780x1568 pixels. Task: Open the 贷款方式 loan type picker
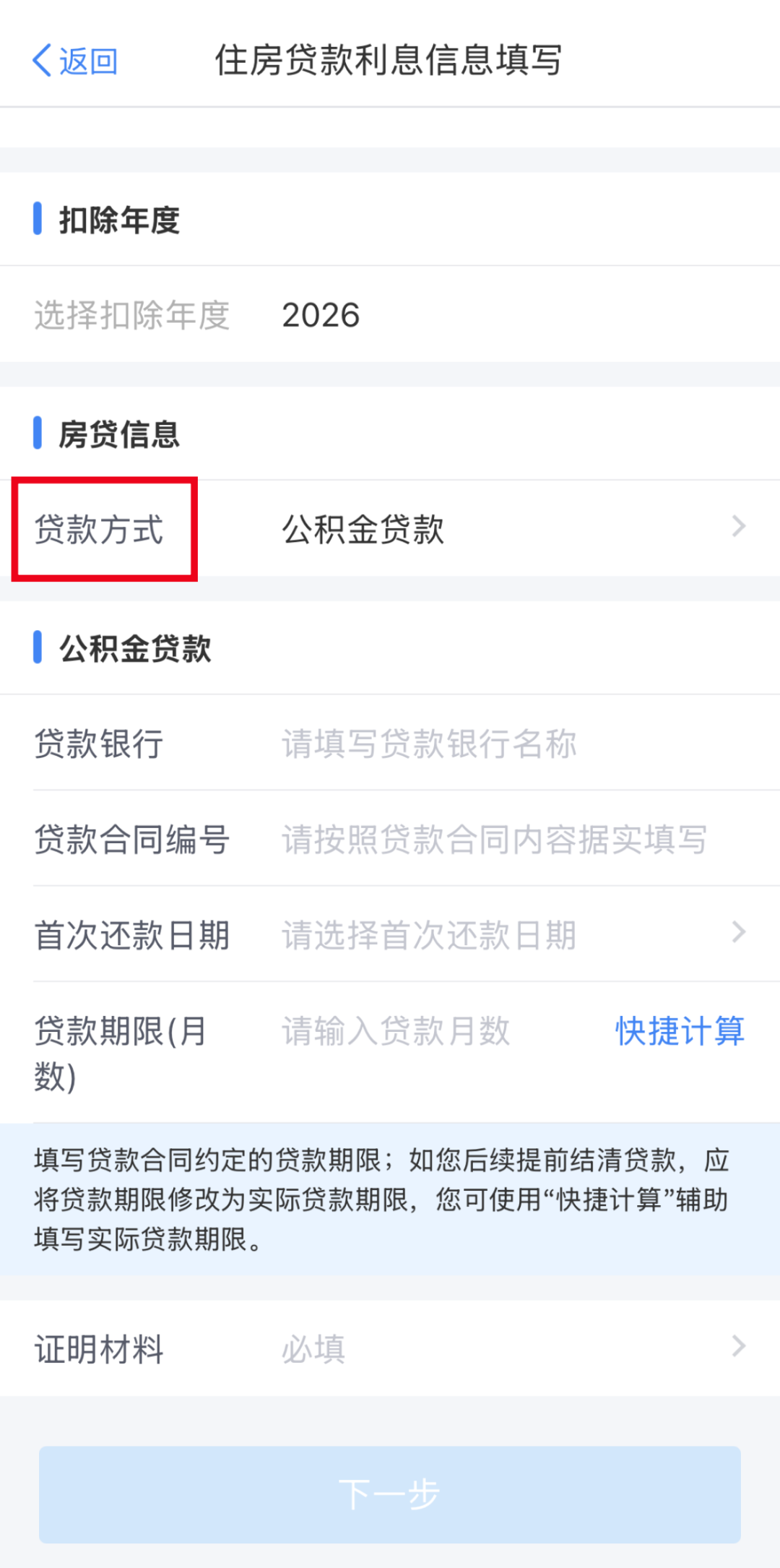point(506,528)
